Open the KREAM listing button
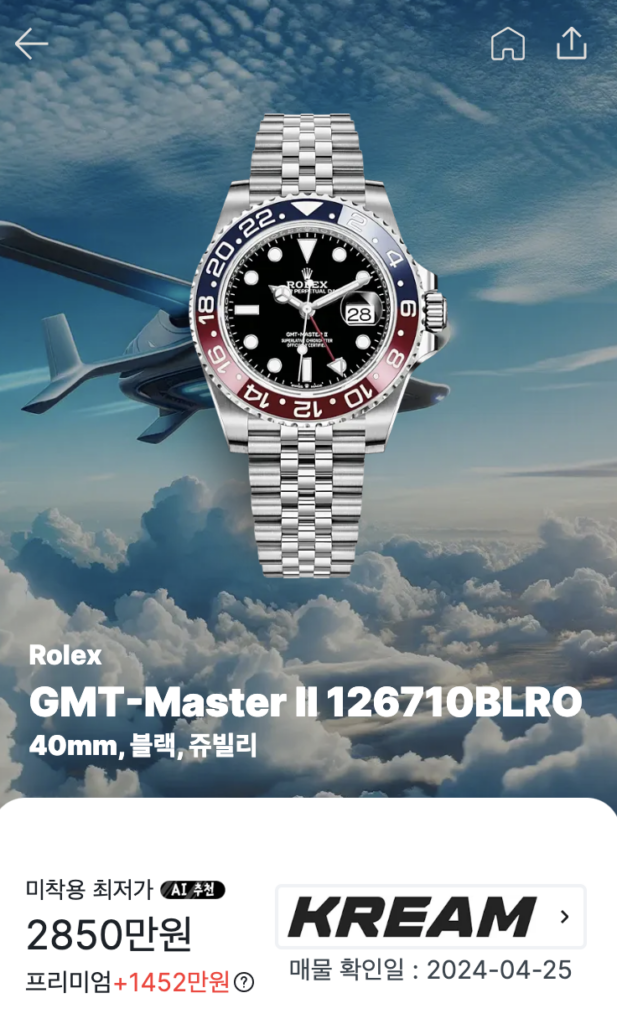Image resolution: width=617 pixels, height=1024 pixels. pos(430,916)
